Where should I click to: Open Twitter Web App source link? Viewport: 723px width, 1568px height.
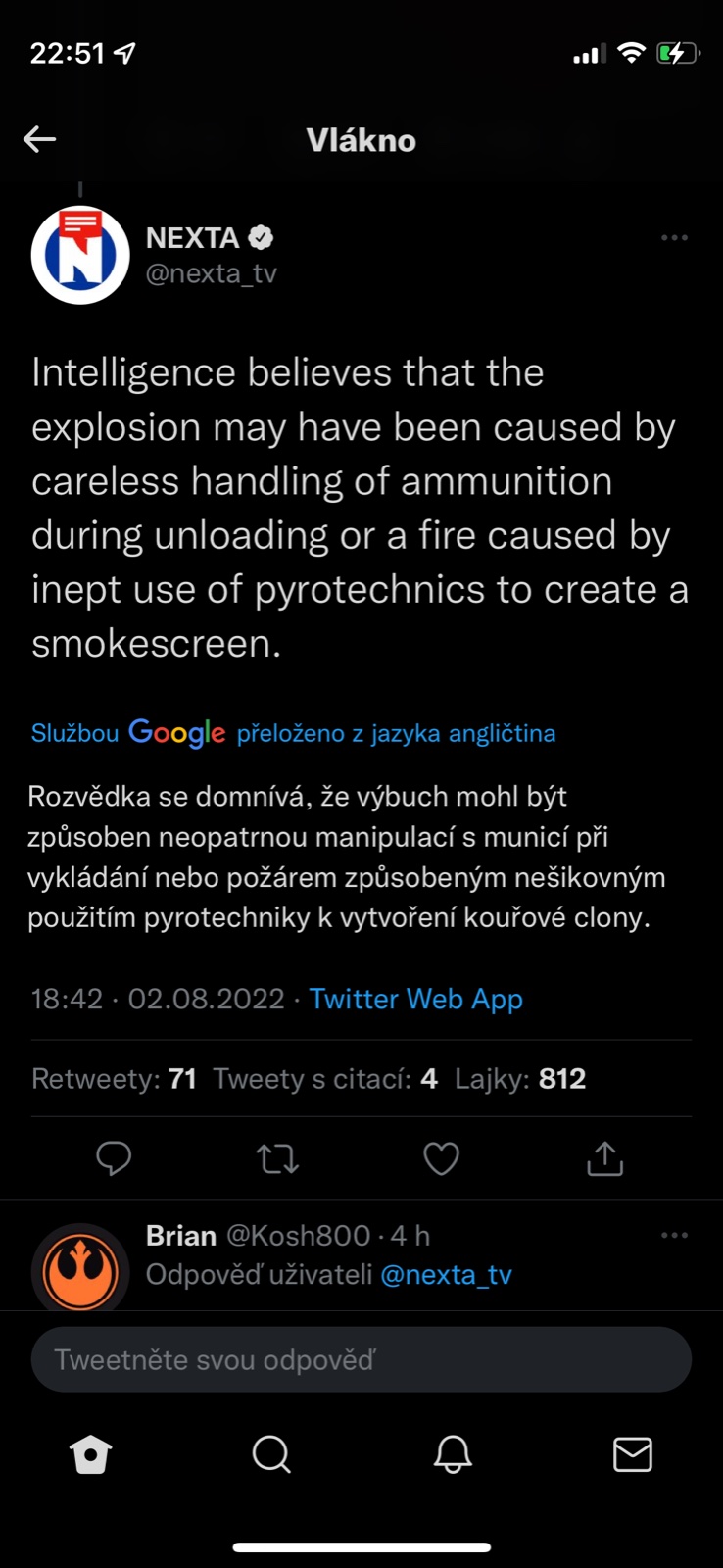click(x=415, y=999)
